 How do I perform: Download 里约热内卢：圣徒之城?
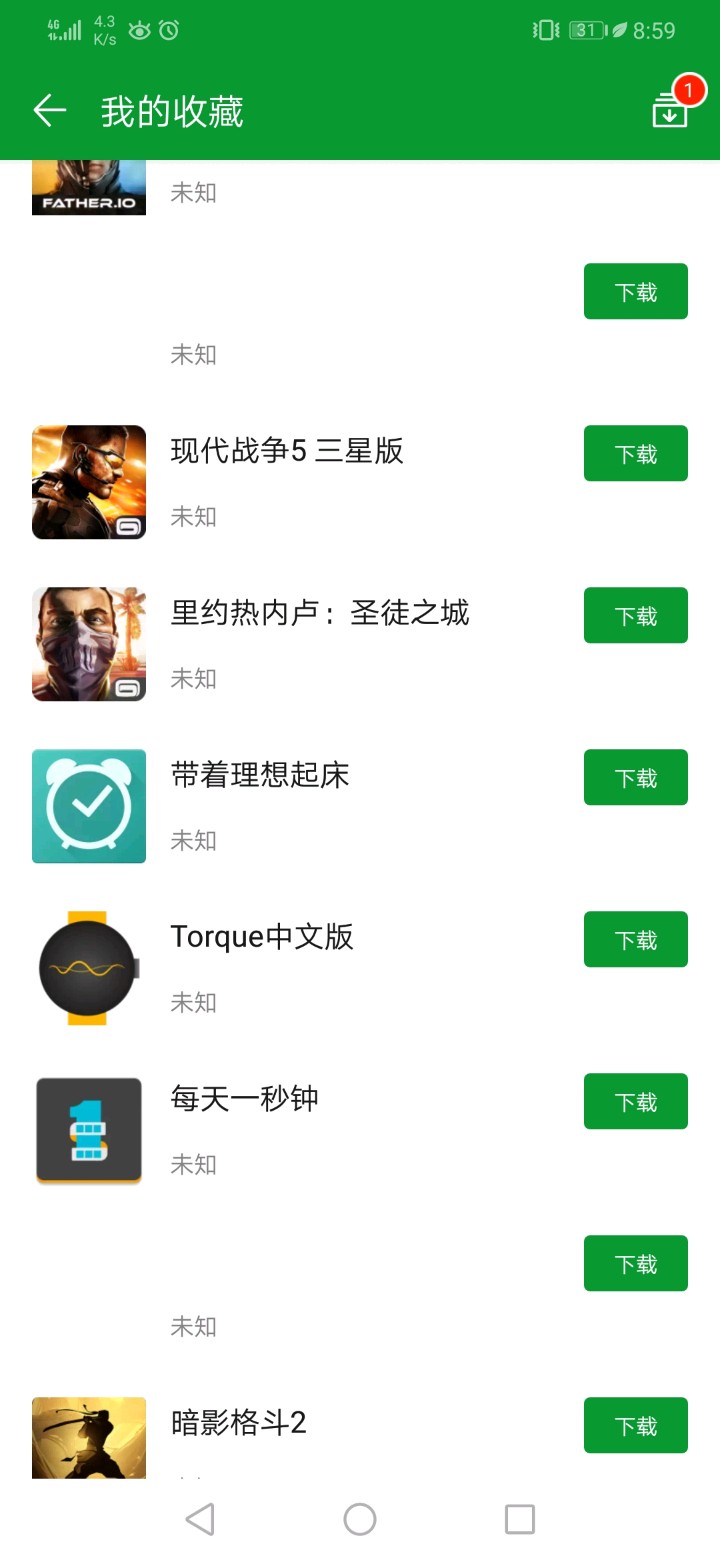[x=635, y=616]
